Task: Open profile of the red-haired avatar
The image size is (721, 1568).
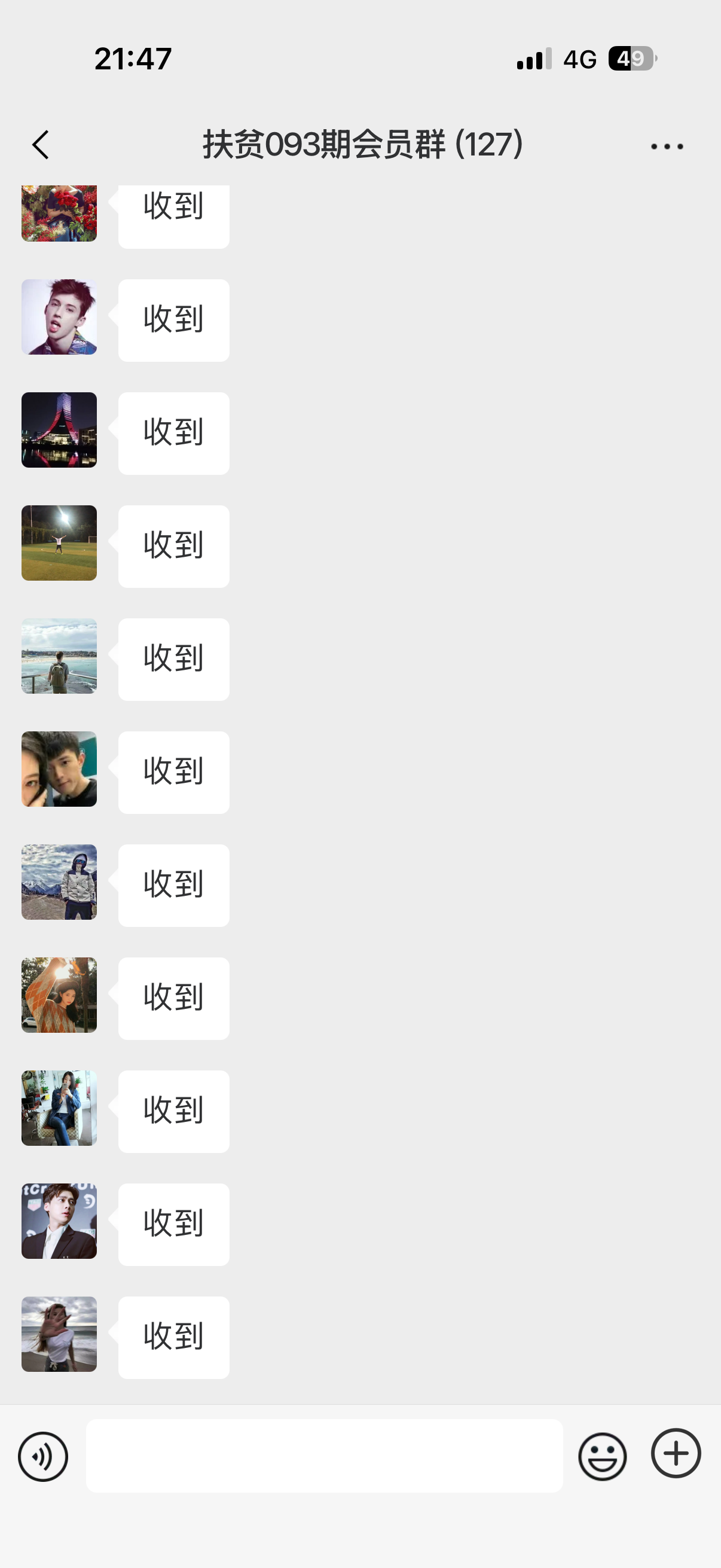Action: 59,316
